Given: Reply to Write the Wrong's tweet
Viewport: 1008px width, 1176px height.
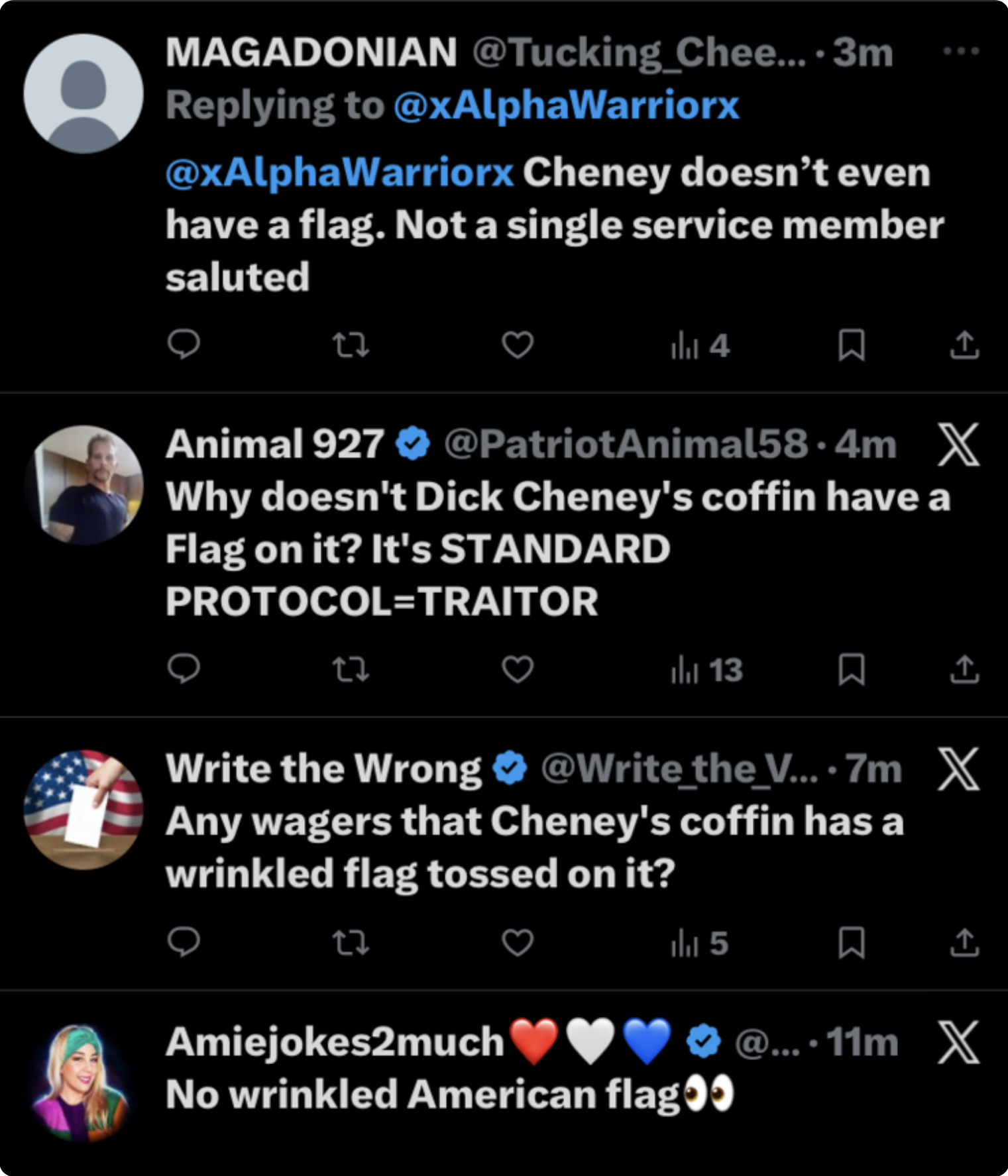Looking at the screenshot, I should 184,942.
